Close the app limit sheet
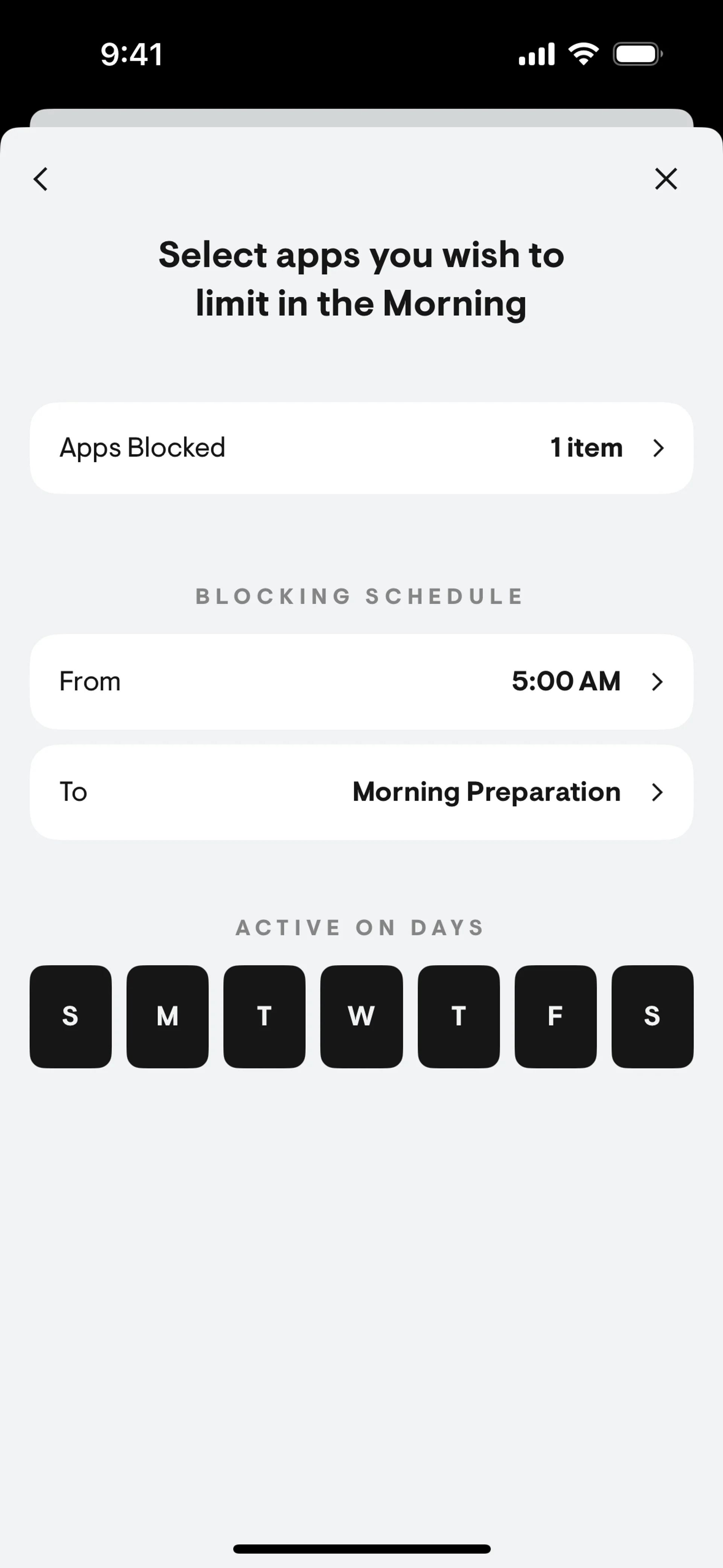Screen dimensions: 723x1568 pos(666,179)
